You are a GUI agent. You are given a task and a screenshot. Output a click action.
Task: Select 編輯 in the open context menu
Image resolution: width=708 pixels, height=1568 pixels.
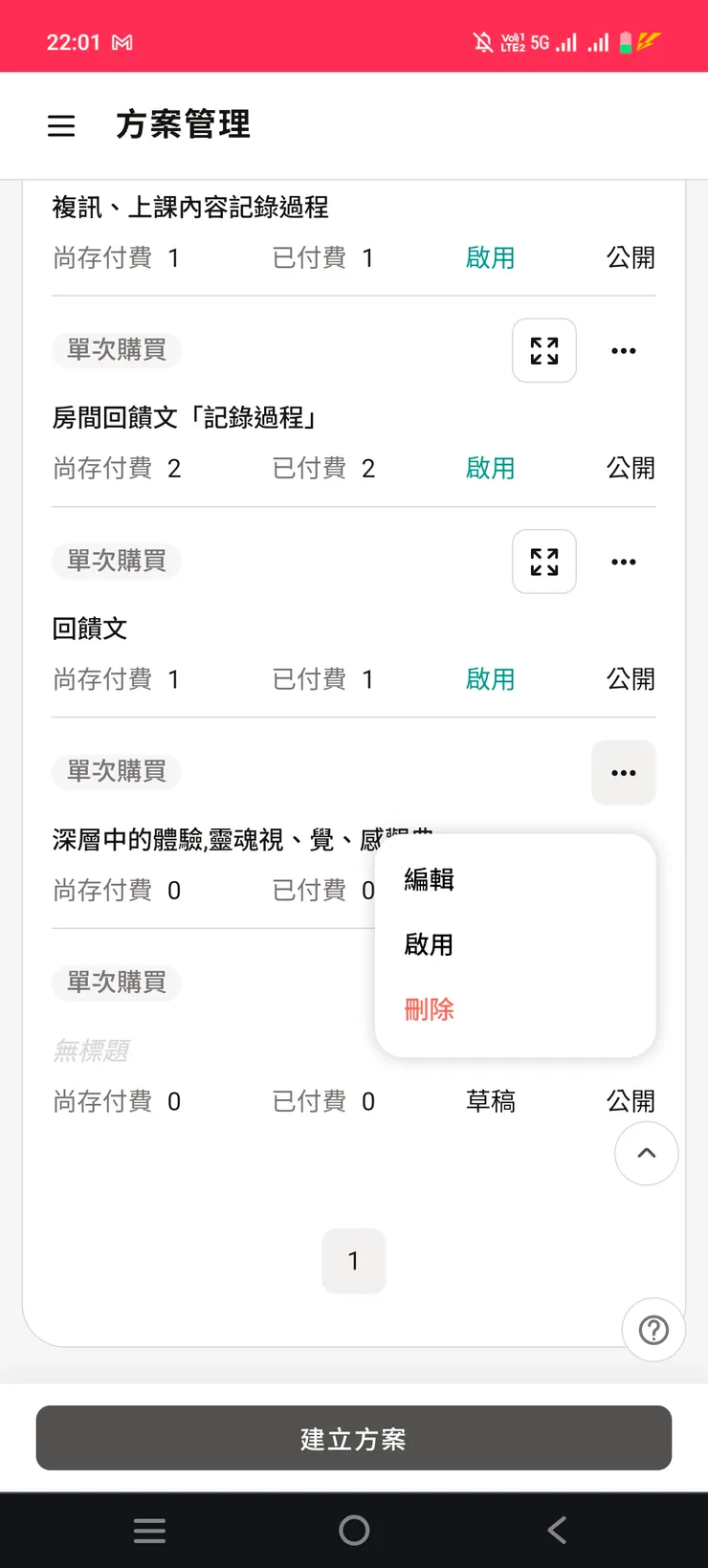point(429,880)
